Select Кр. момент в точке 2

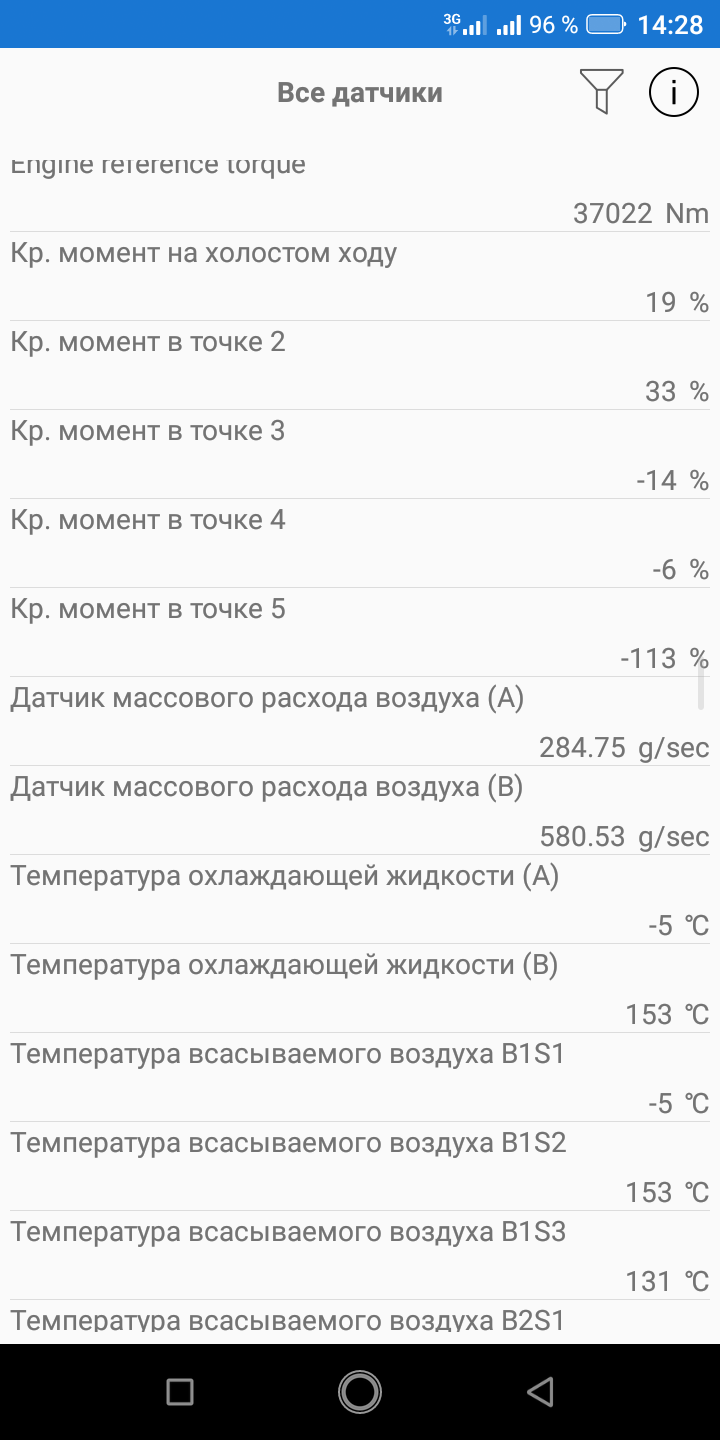click(x=360, y=365)
